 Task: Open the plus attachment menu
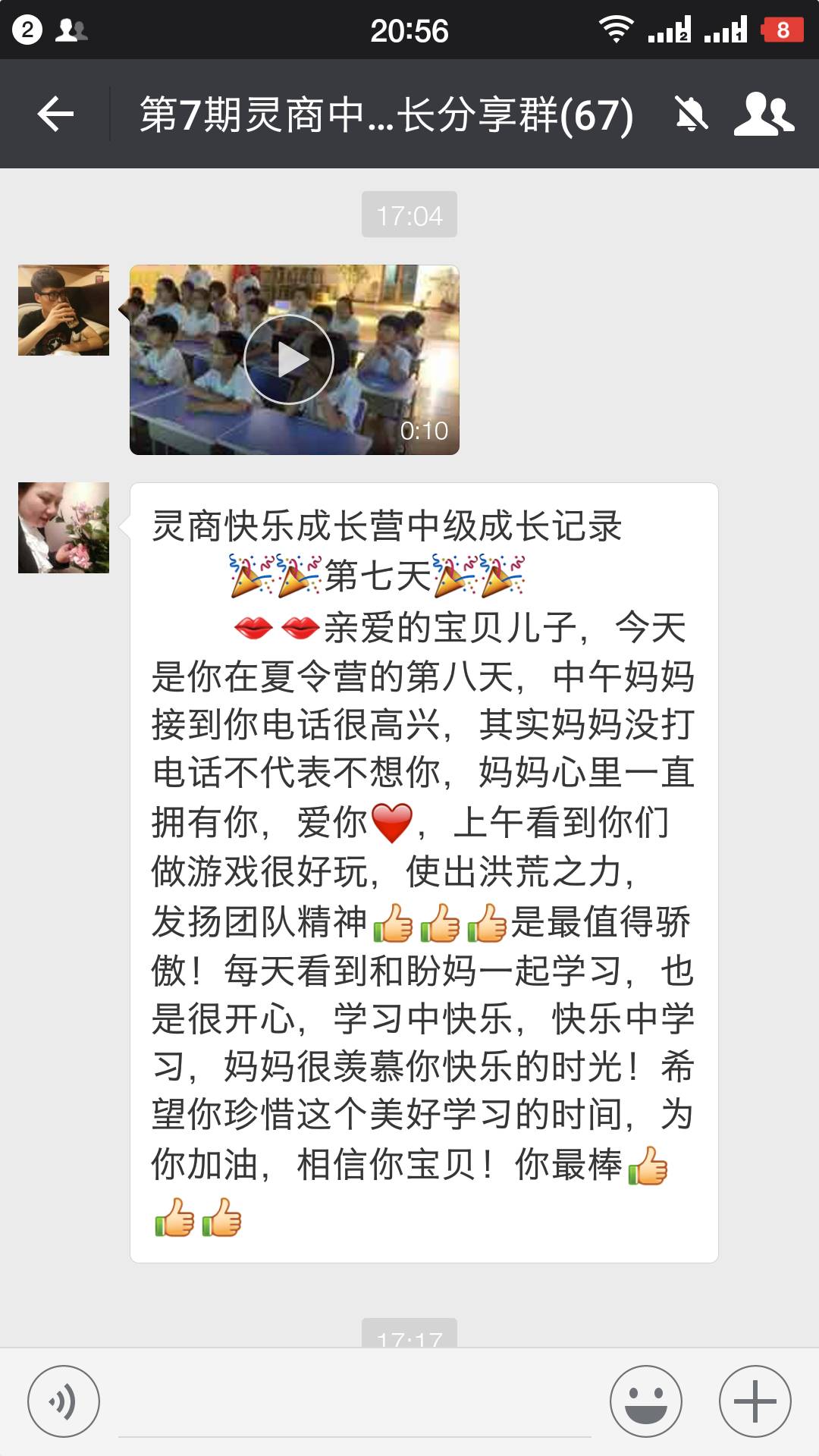point(755,1401)
